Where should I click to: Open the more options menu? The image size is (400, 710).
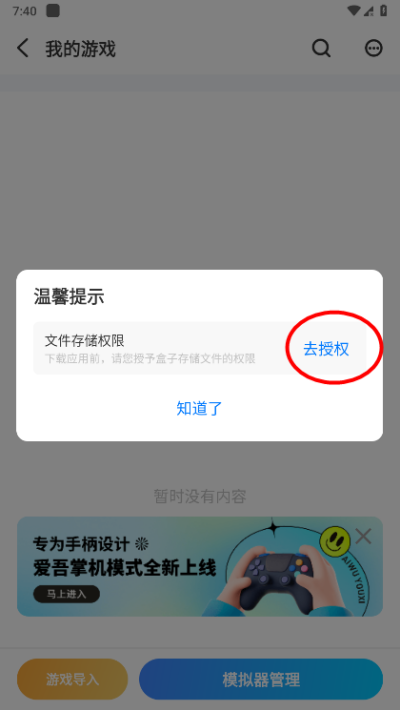point(374,48)
